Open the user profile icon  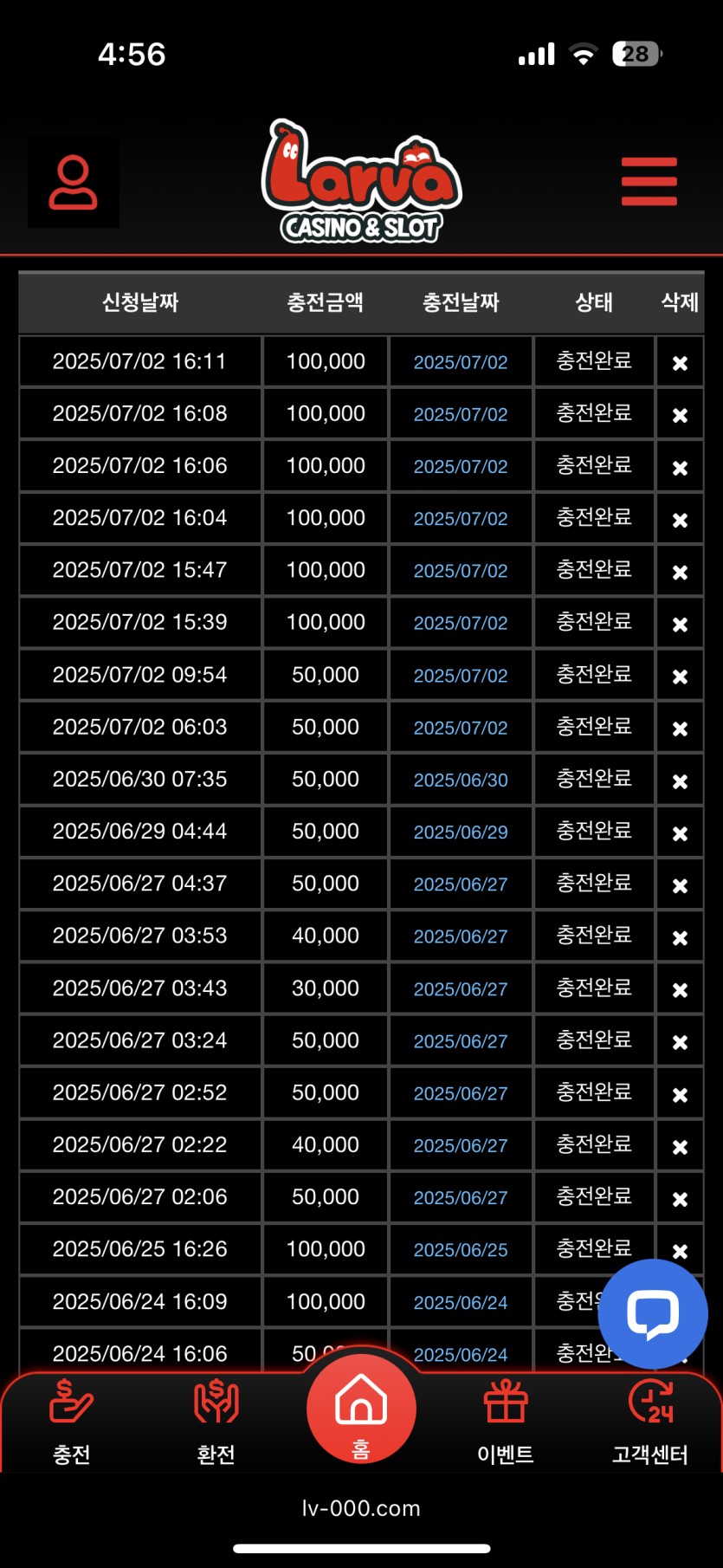tap(74, 183)
